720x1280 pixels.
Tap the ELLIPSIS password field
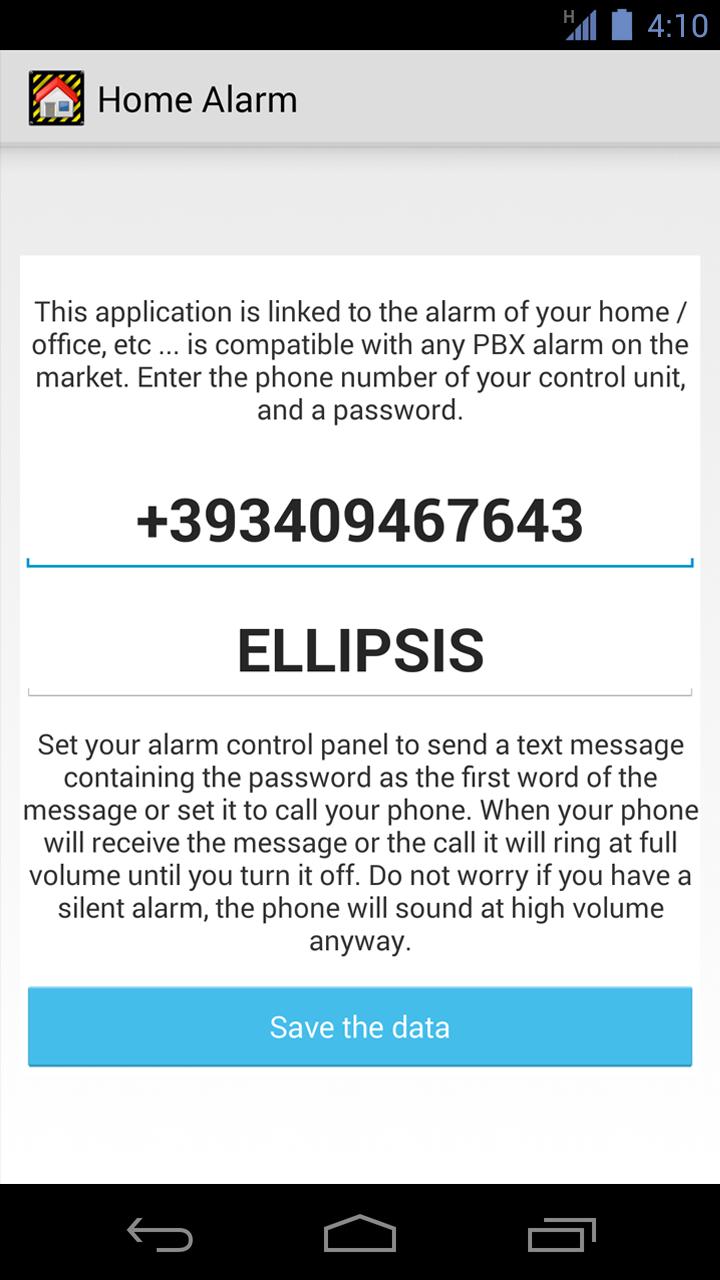coord(360,650)
